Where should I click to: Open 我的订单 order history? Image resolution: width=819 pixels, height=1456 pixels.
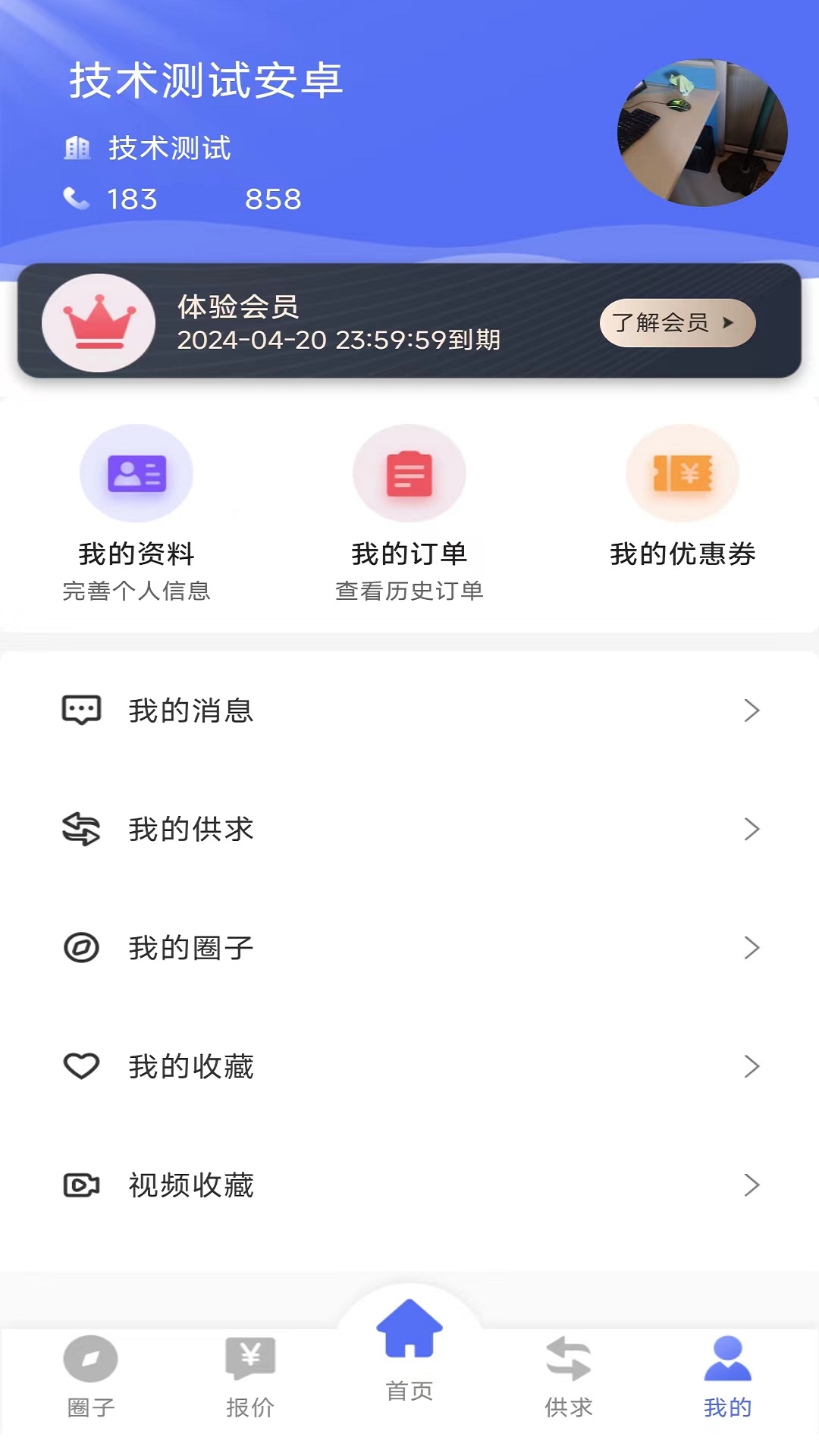pos(409,513)
